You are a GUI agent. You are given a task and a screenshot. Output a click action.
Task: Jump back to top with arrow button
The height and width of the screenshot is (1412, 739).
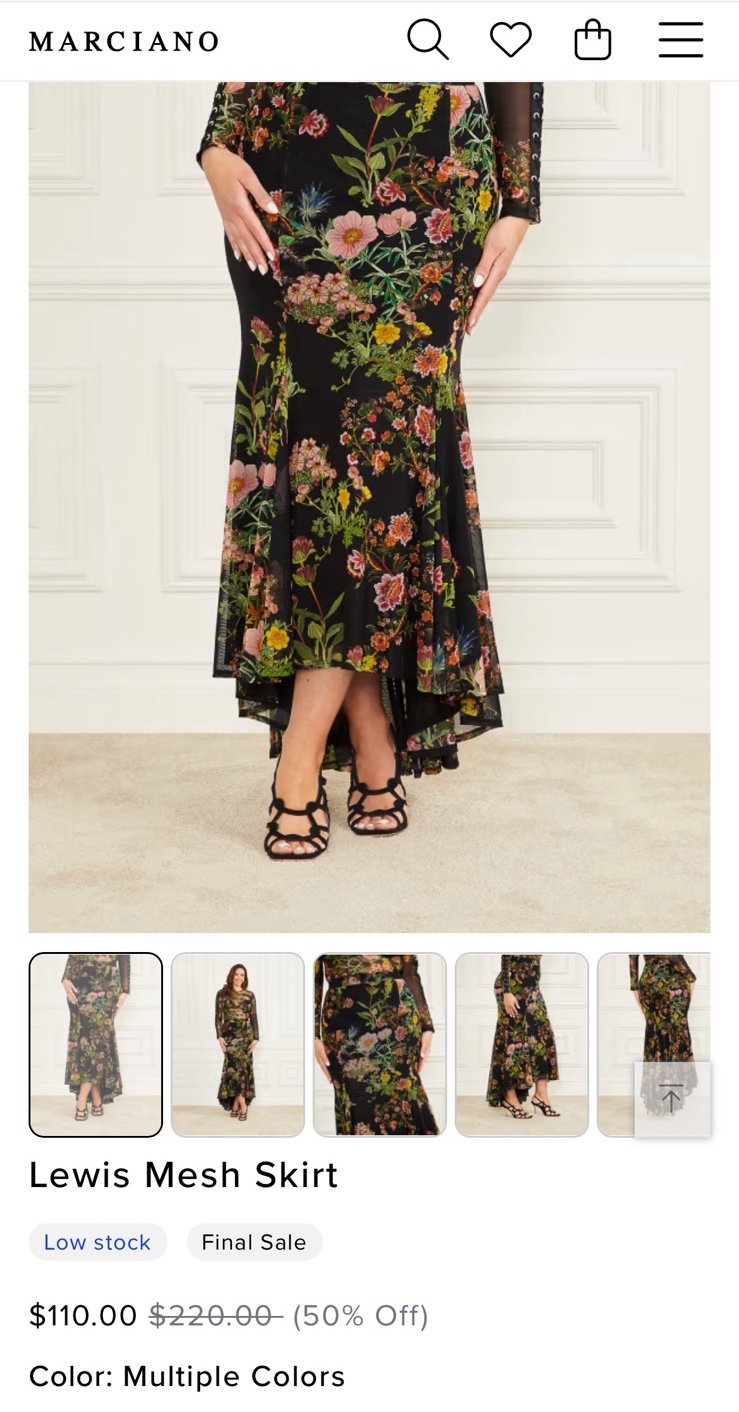[x=672, y=1099]
